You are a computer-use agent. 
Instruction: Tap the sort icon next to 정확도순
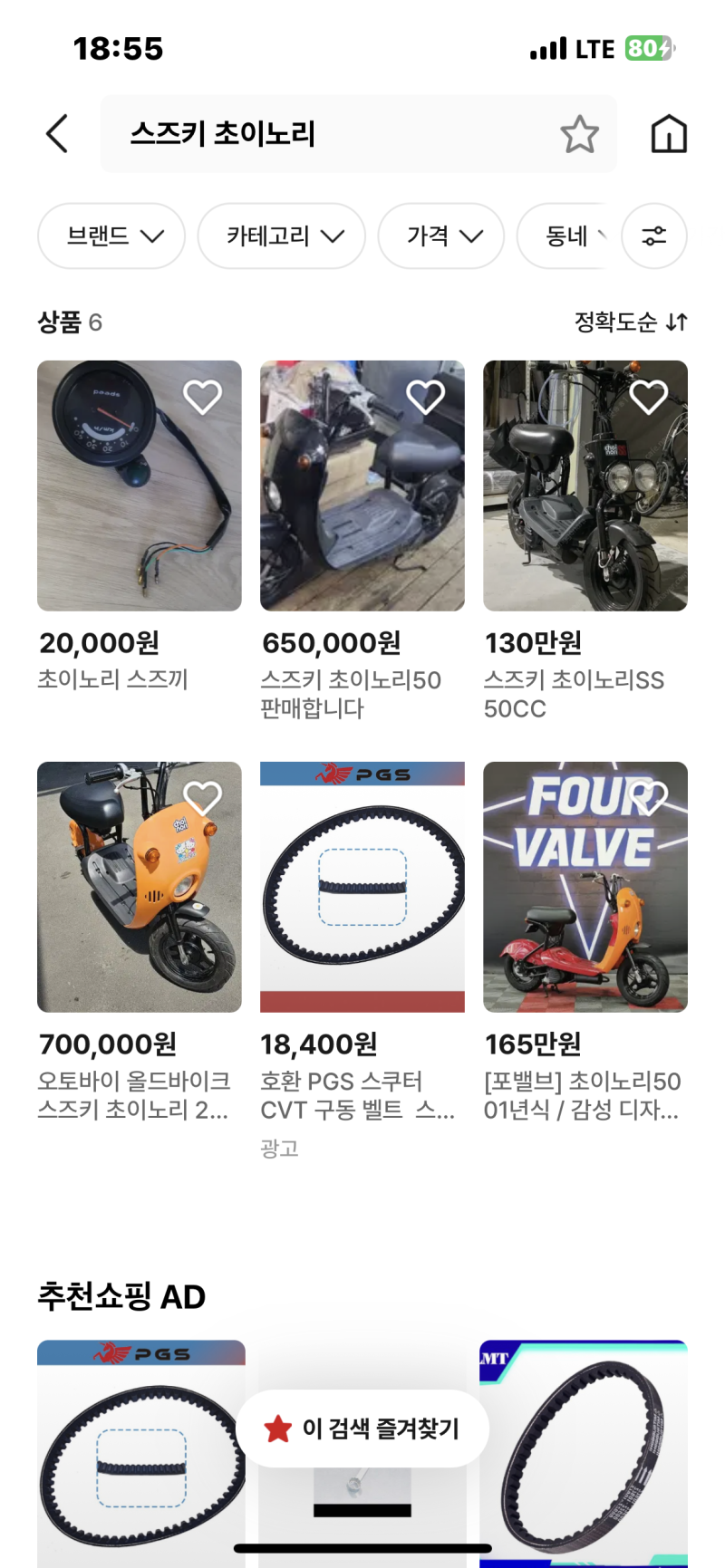pyautogui.click(x=672, y=322)
